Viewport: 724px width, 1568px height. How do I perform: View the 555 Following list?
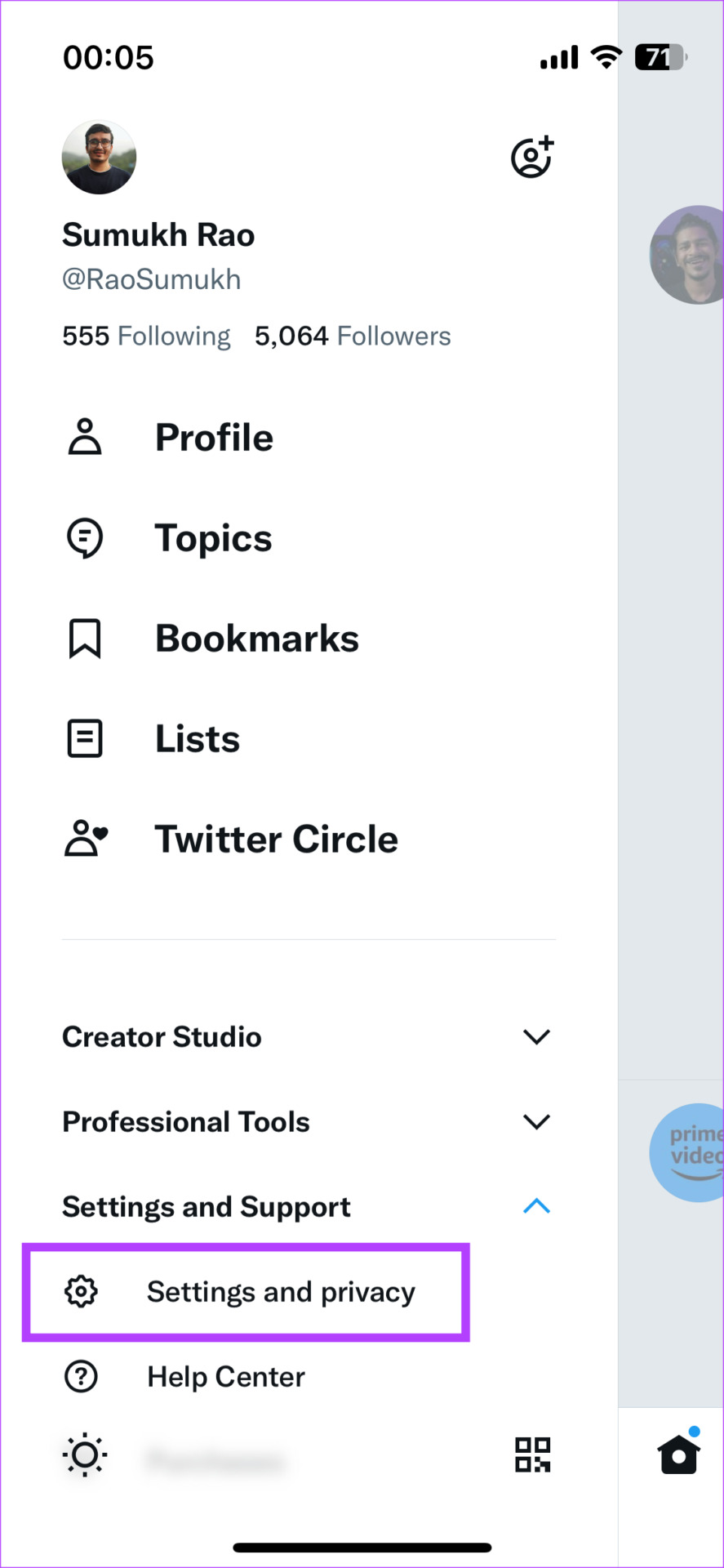(x=145, y=336)
